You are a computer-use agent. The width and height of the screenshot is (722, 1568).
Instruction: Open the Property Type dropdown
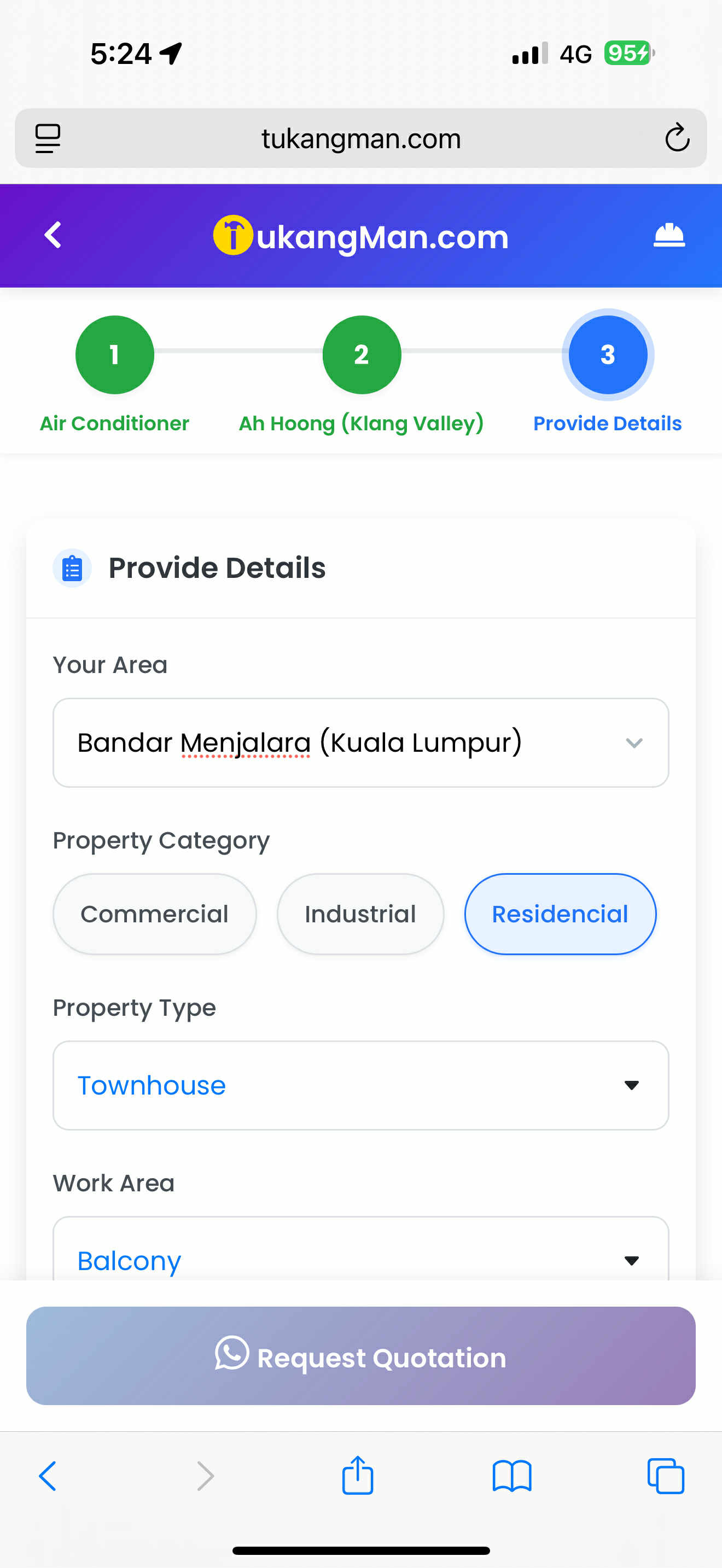pyautogui.click(x=360, y=1085)
